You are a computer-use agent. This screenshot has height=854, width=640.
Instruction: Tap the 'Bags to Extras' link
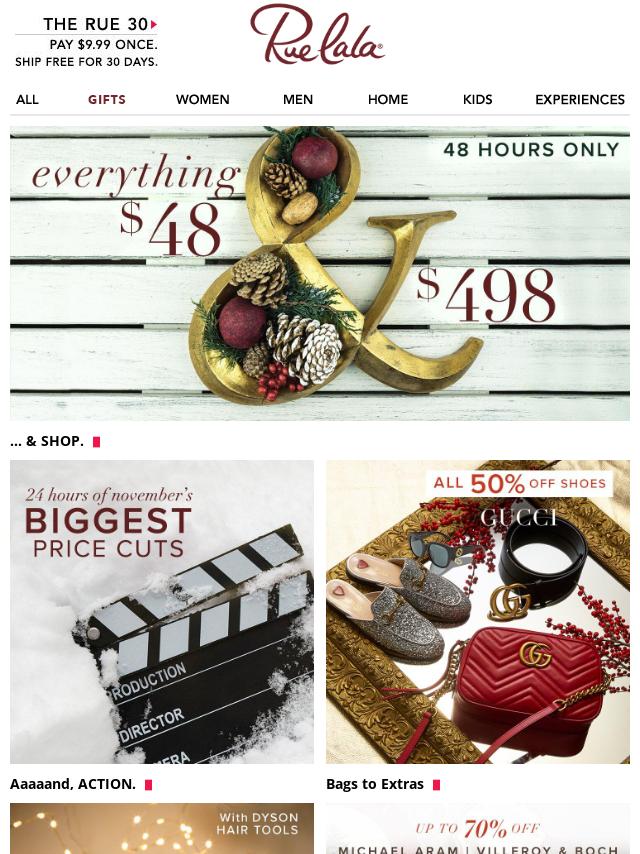click(x=375, y=784)
